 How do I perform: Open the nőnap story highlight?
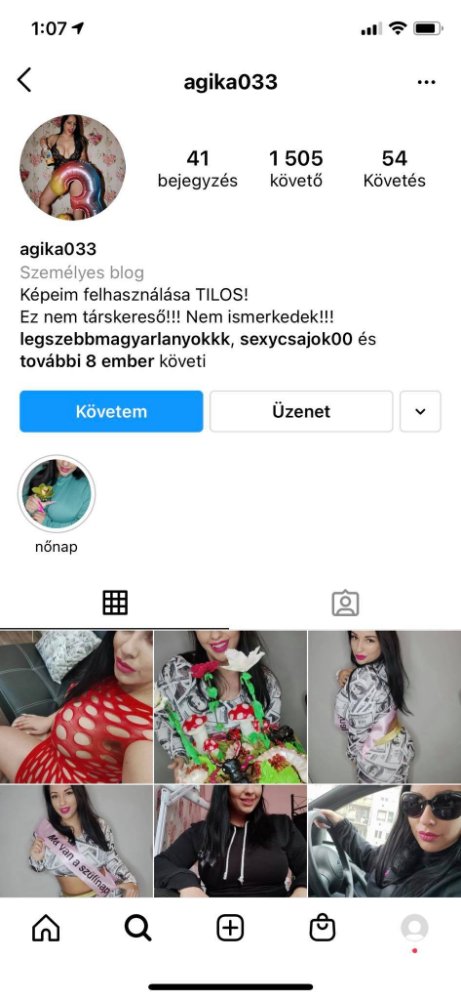(56, 494)
